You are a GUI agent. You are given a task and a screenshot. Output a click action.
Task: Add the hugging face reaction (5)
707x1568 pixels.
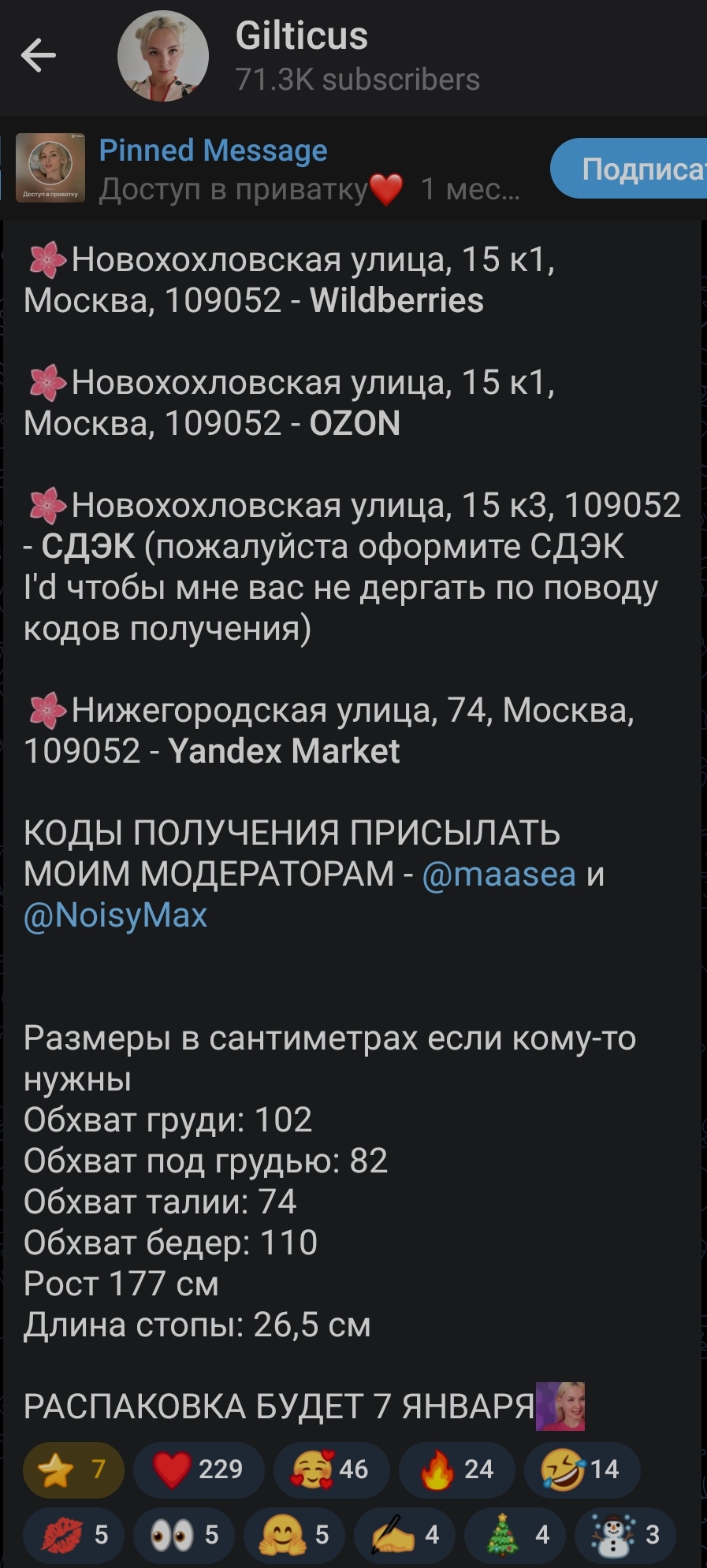294,1534
